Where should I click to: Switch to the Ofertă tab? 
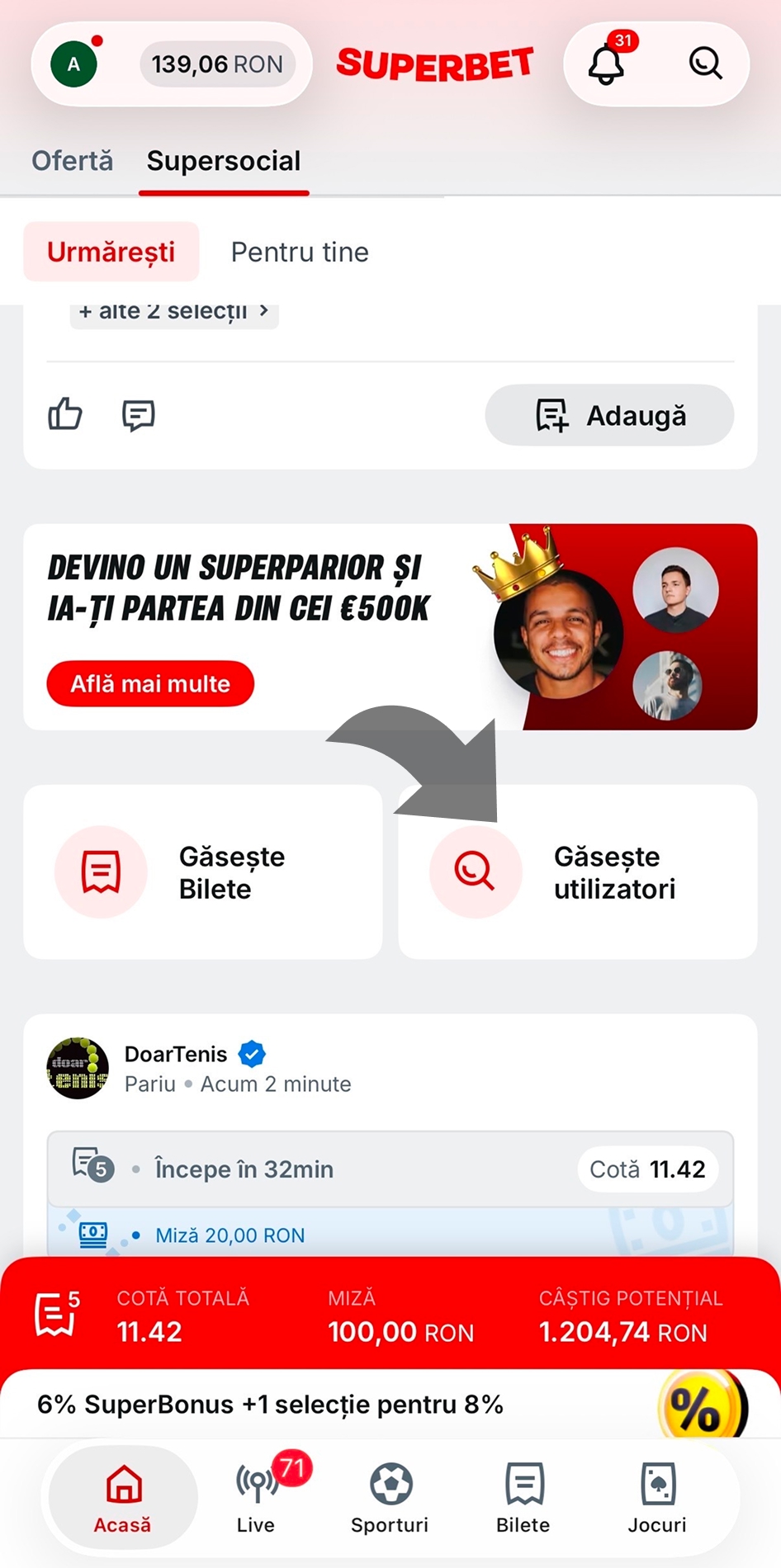point(73,160)
